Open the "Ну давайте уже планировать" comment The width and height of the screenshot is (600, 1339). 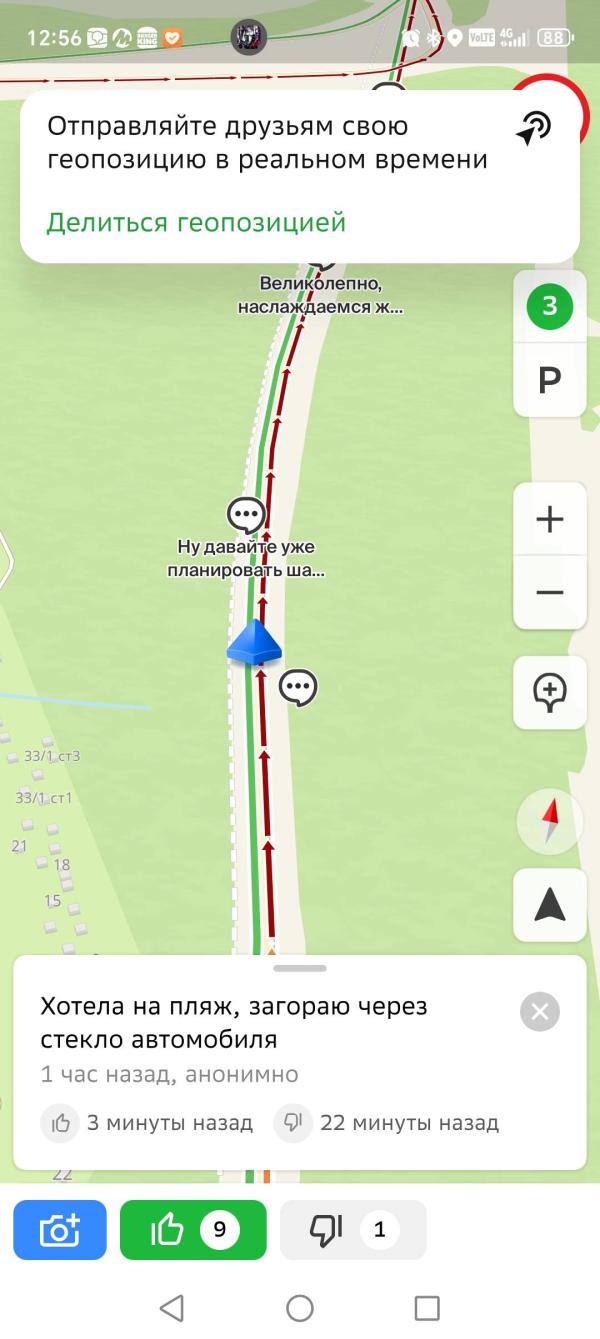pyautogui.click(x=246, y=516)
